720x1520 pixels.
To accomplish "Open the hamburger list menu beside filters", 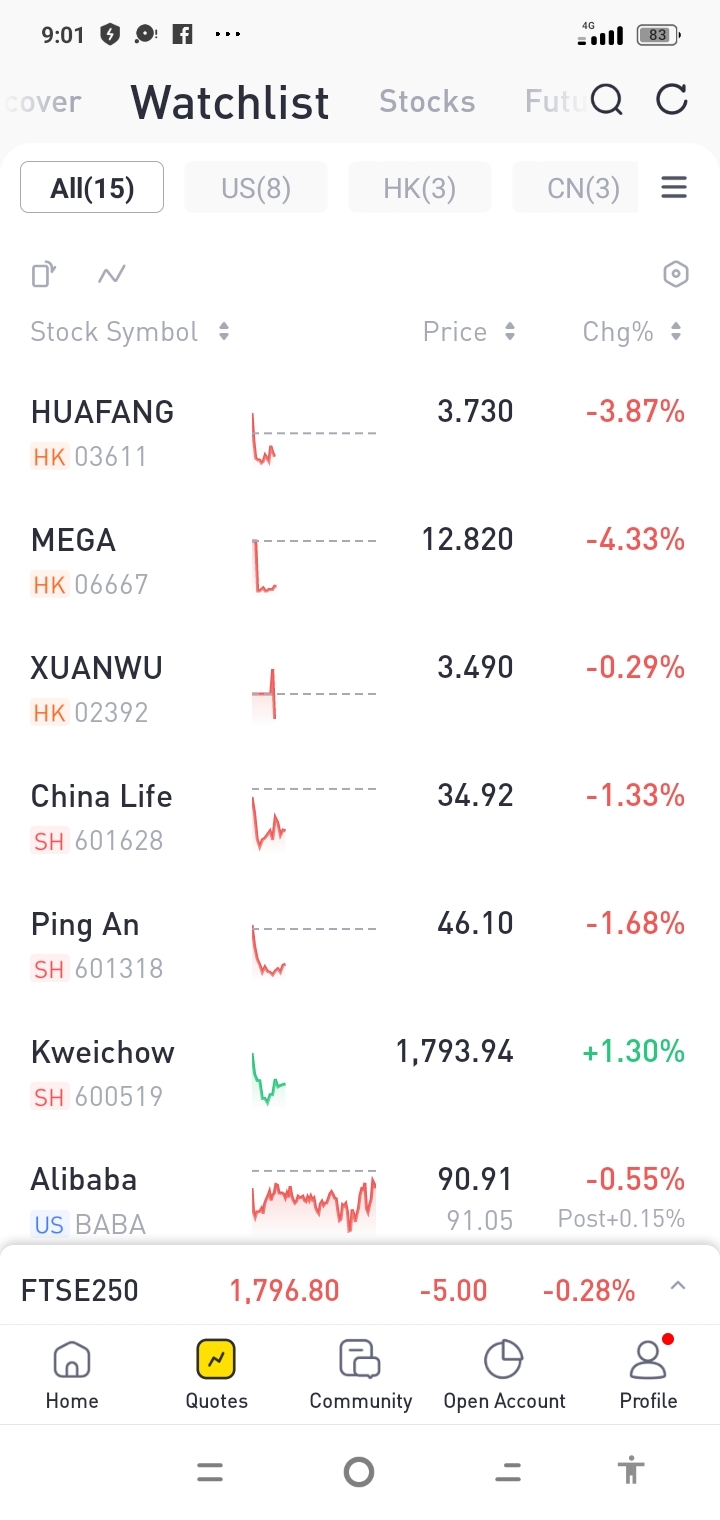I will click(674, 187).
